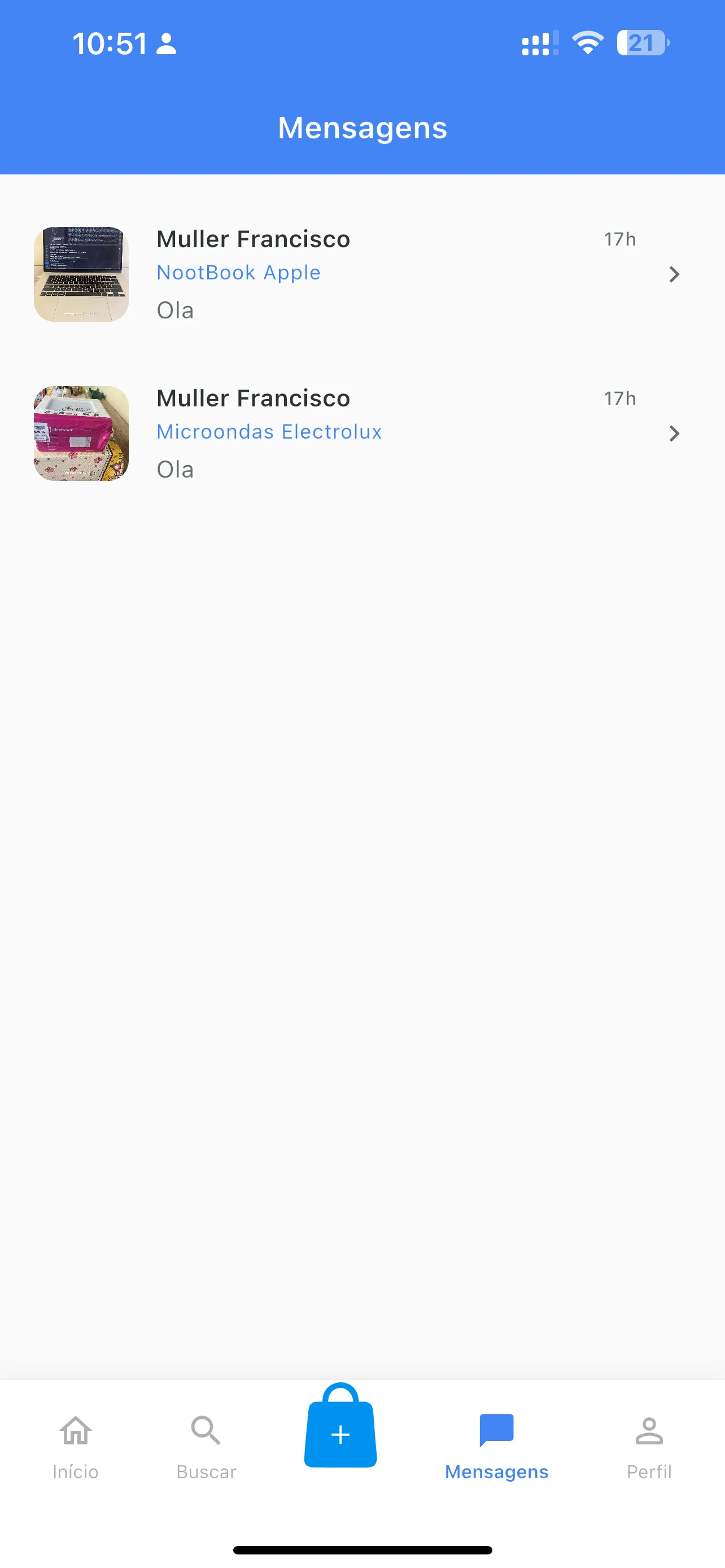Viewport: 725px width, 1568px height.
Task: Tap the Wi-Fi icon in the status bar
Action: click(586, 41)
